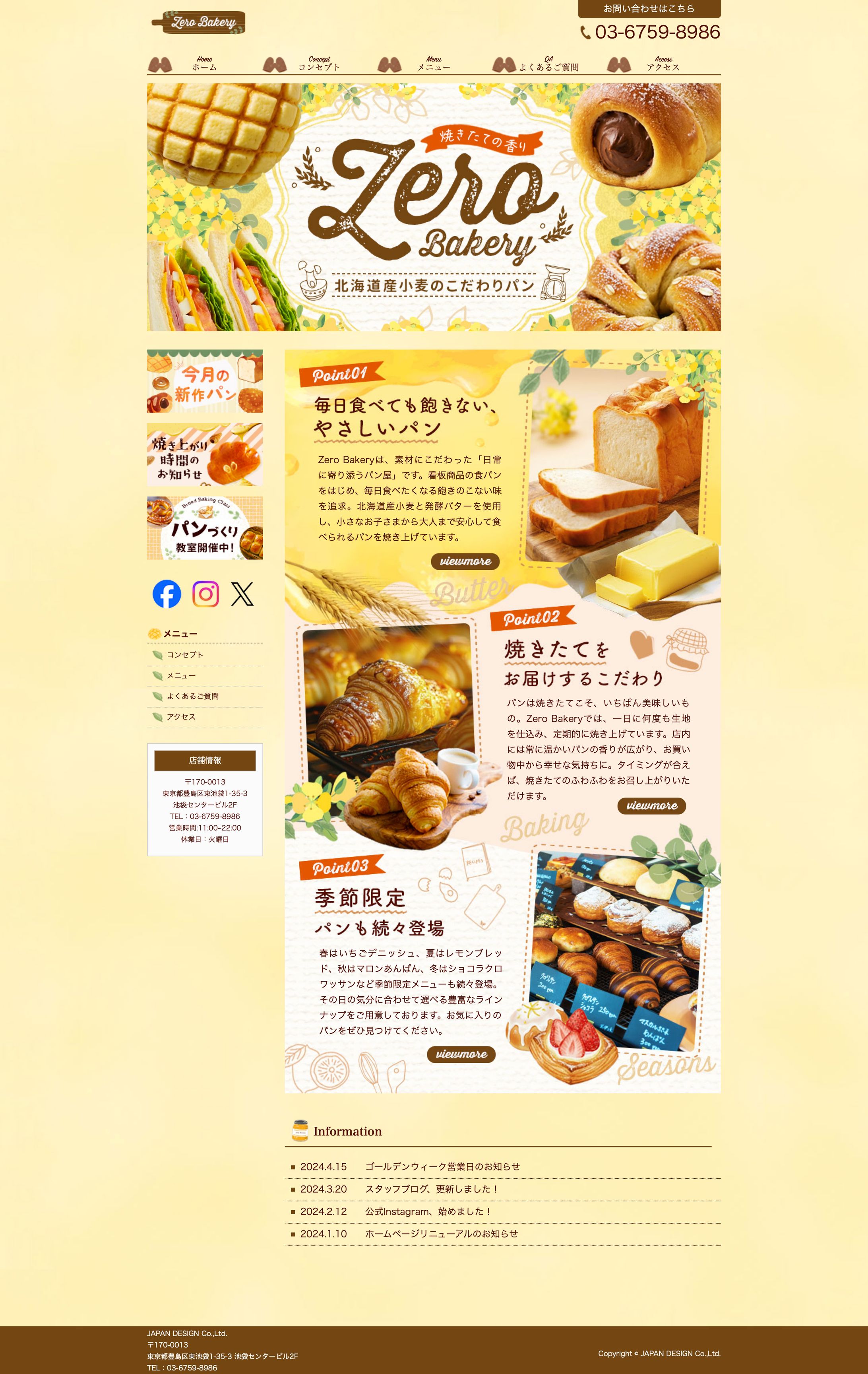Open the 今月の新作パン banner

point(205,381)
